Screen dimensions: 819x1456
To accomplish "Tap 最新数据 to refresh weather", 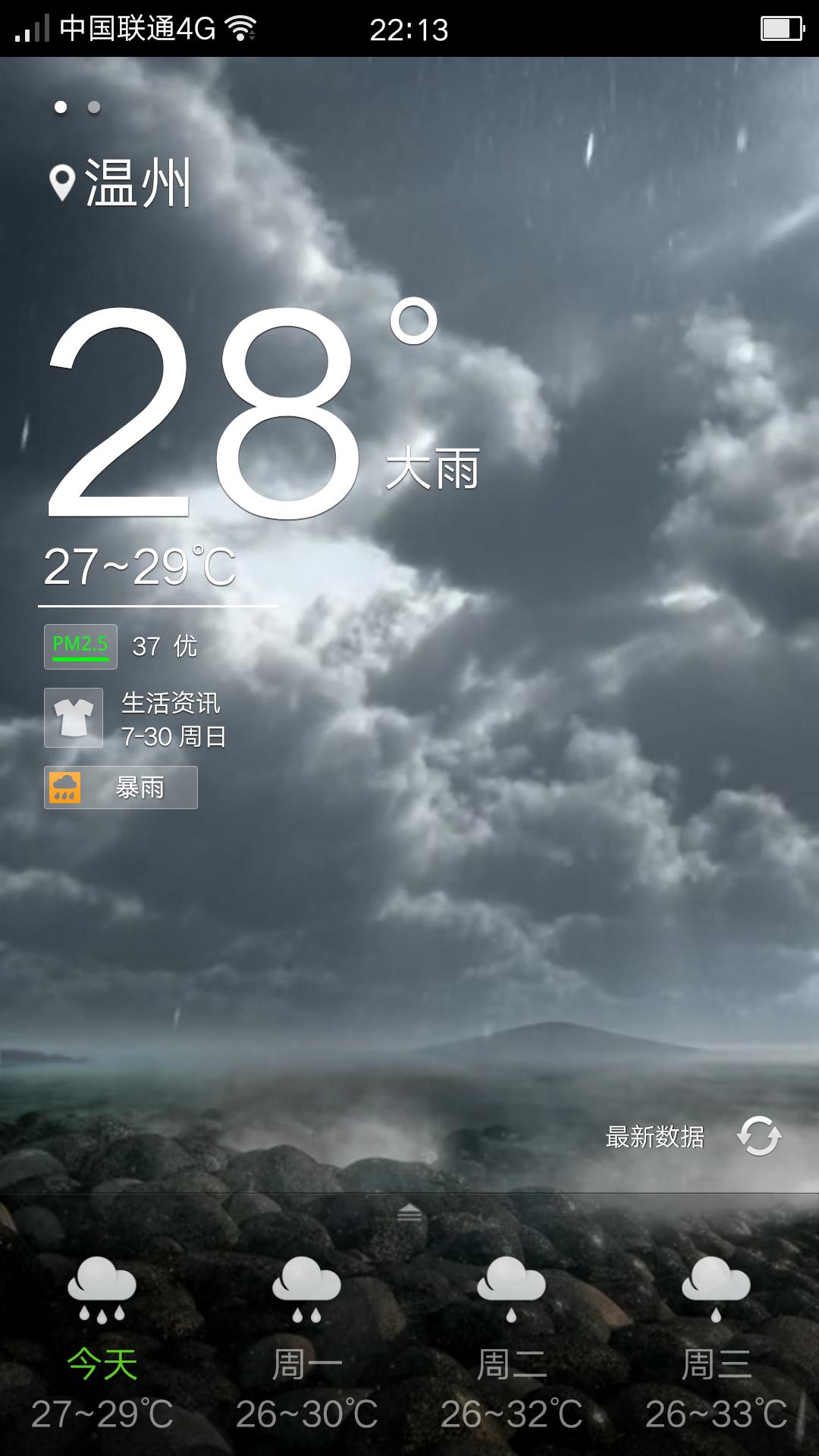I will [x=655, y=1136].
